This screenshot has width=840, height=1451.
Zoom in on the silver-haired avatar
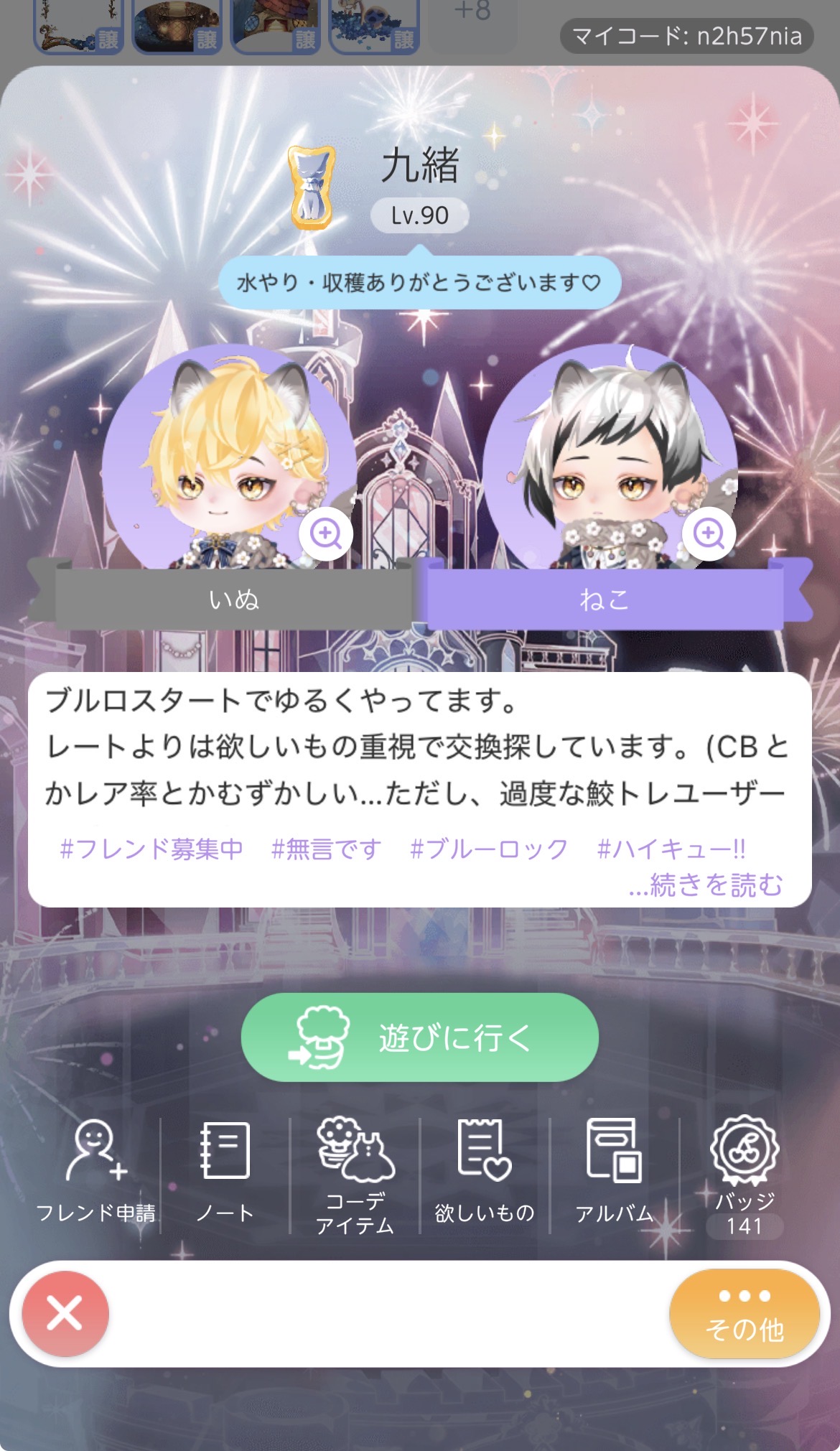(709, 533)
